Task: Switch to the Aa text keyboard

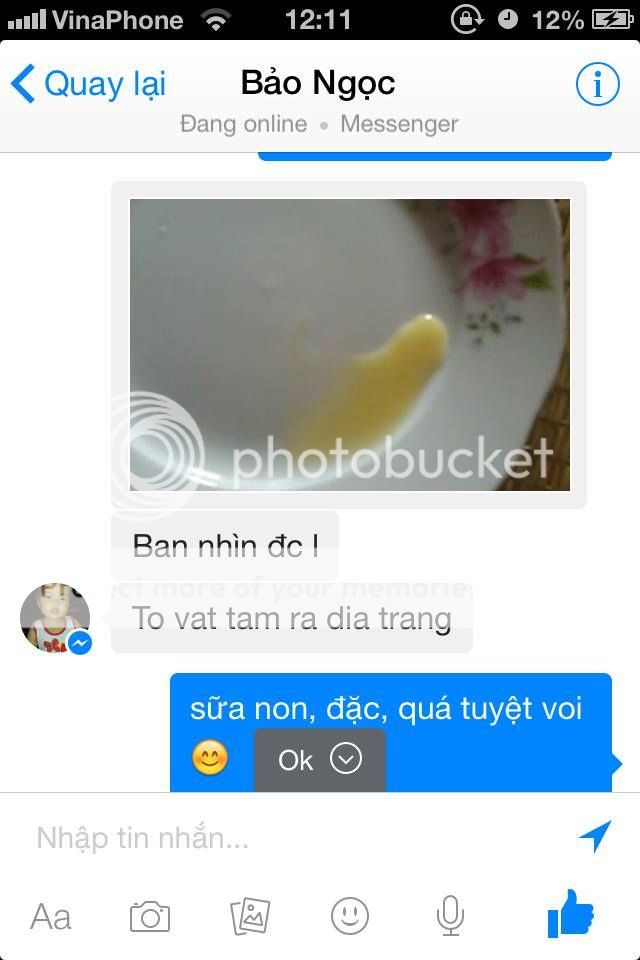Action: point(51,916)
